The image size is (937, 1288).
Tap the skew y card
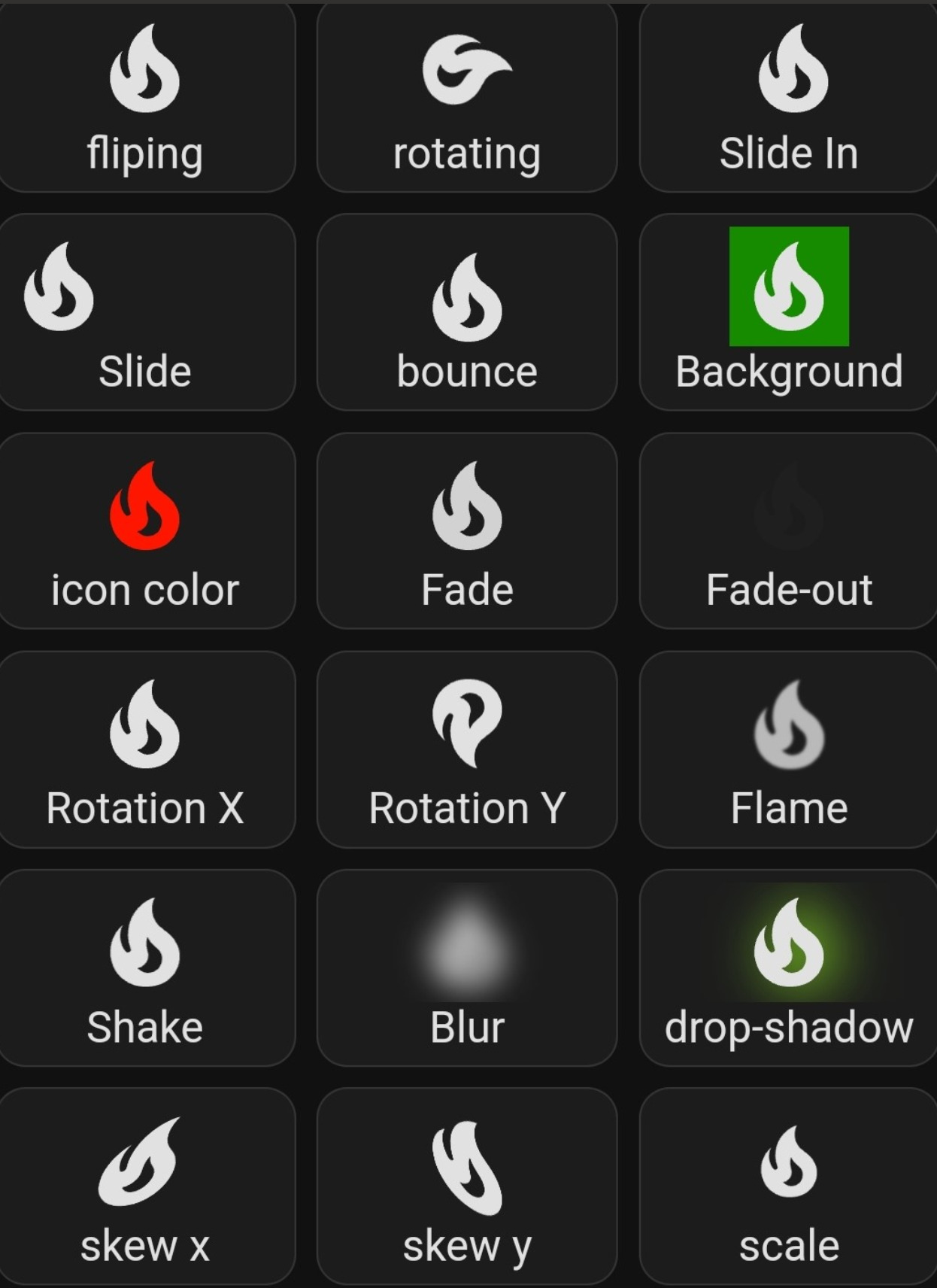(x=467, y=1186)
